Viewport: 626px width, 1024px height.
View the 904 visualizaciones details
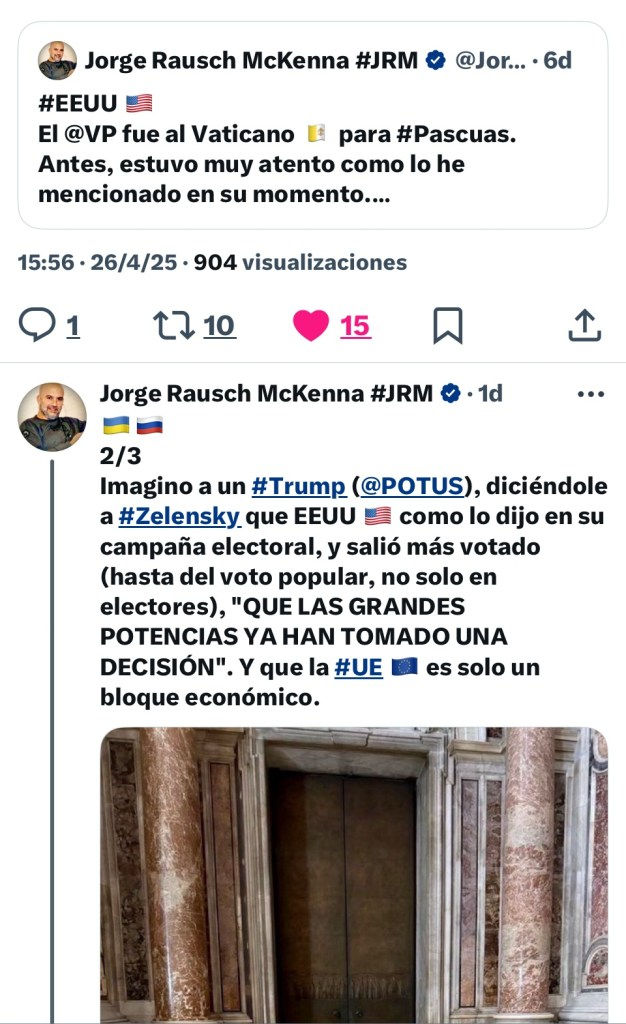300,262
